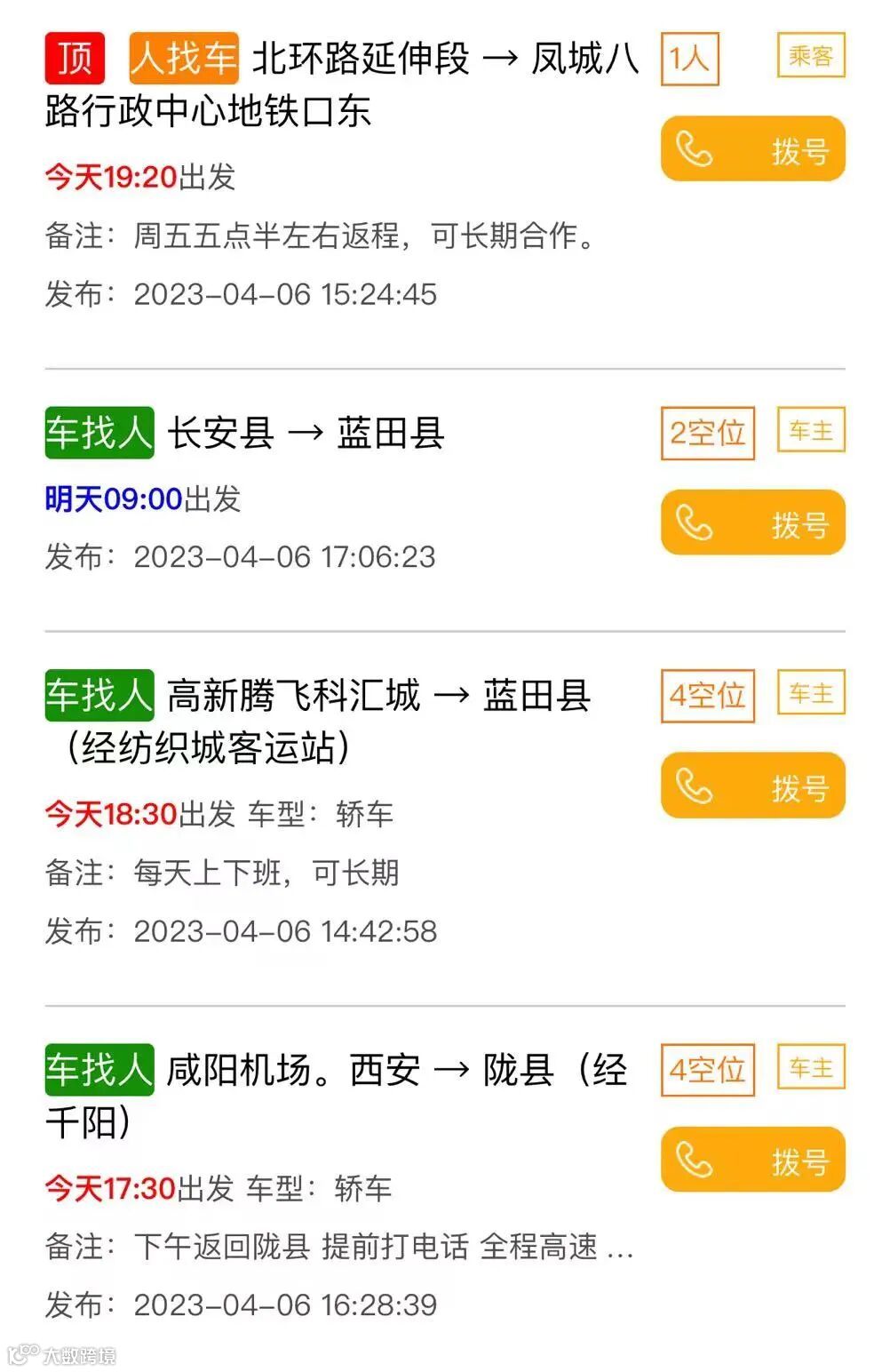Call the driver leaving 高新腾飞科汇城 at 18:30
The height and width of the screenshot is (1372, 890).
coord(752,786)
